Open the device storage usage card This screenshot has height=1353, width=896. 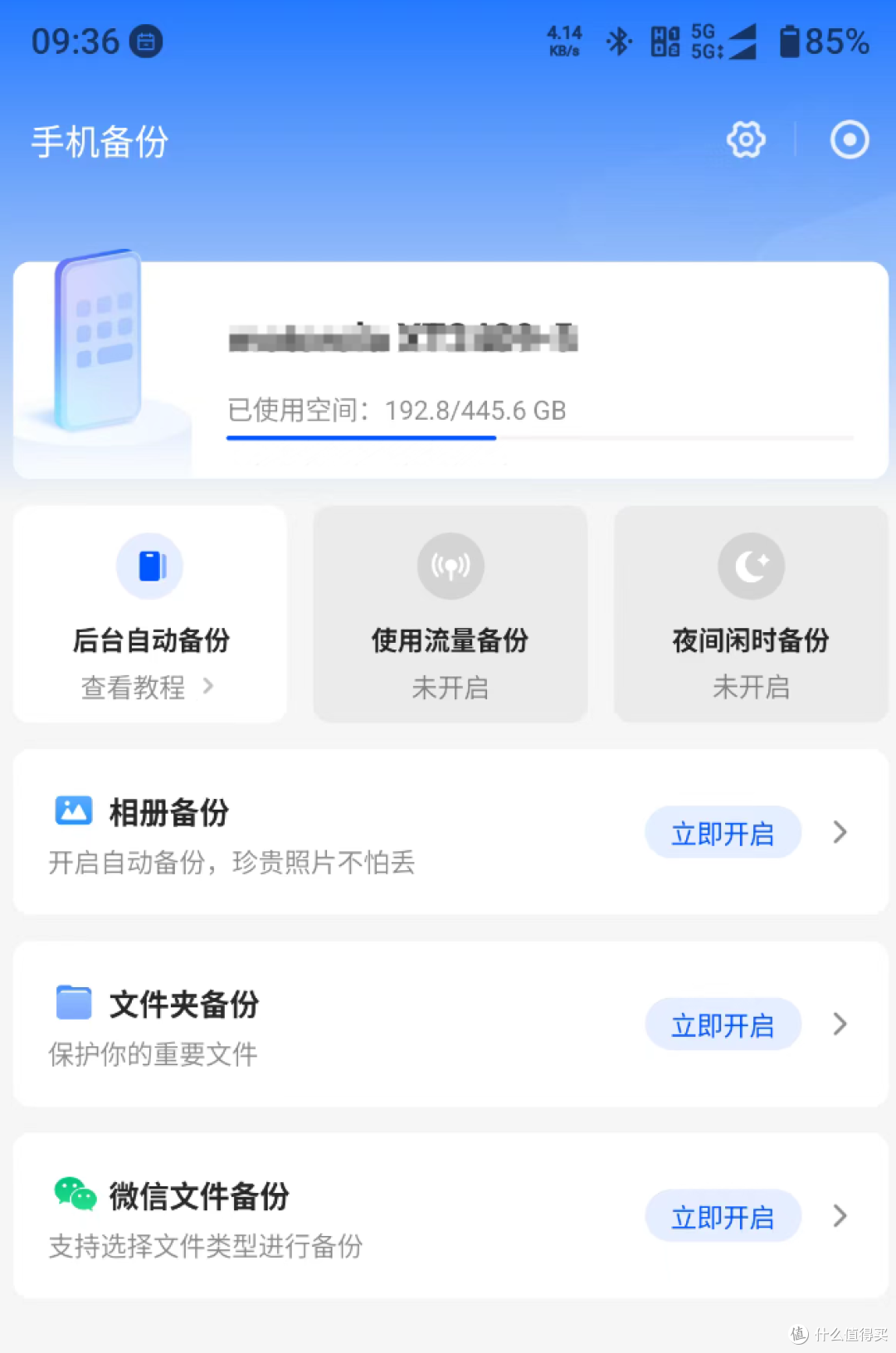450,371
